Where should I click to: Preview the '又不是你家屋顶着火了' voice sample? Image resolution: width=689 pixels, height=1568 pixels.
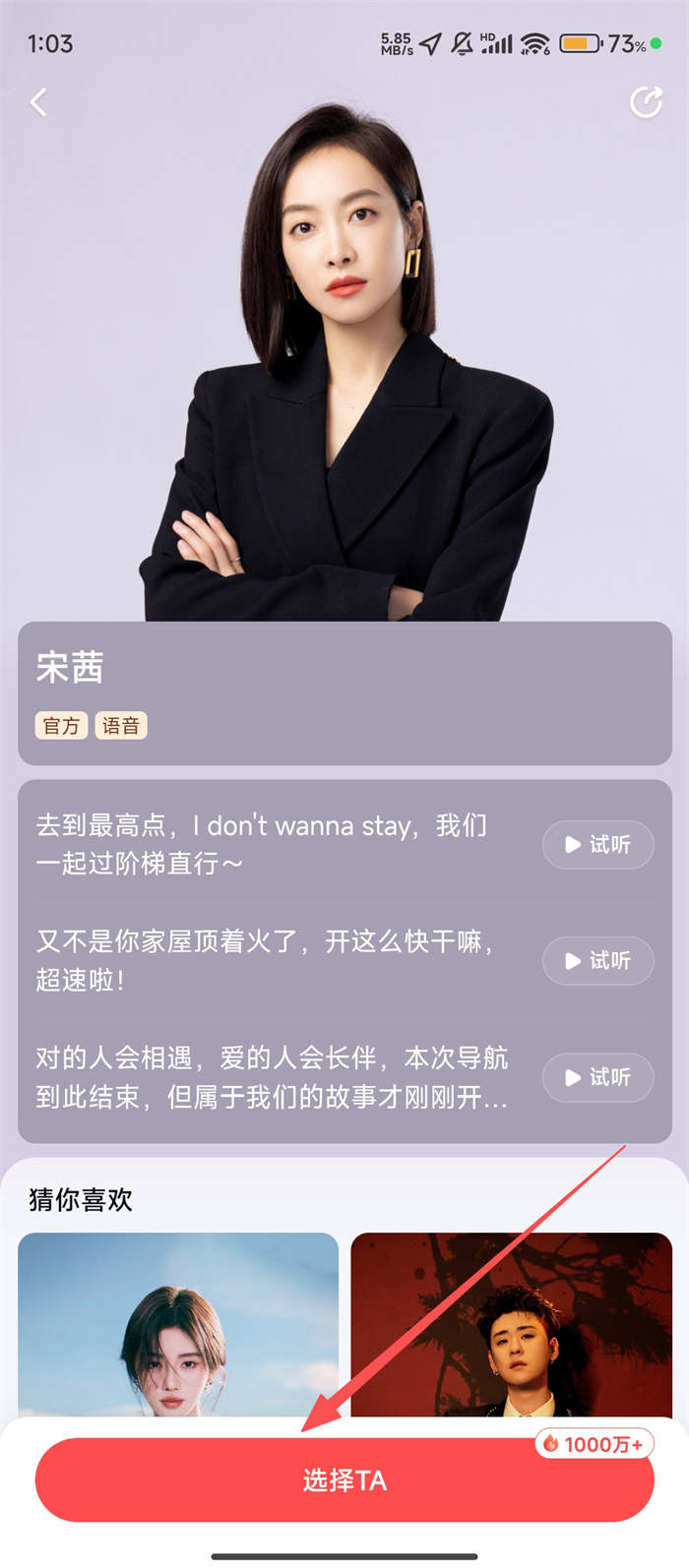point(597,960)
